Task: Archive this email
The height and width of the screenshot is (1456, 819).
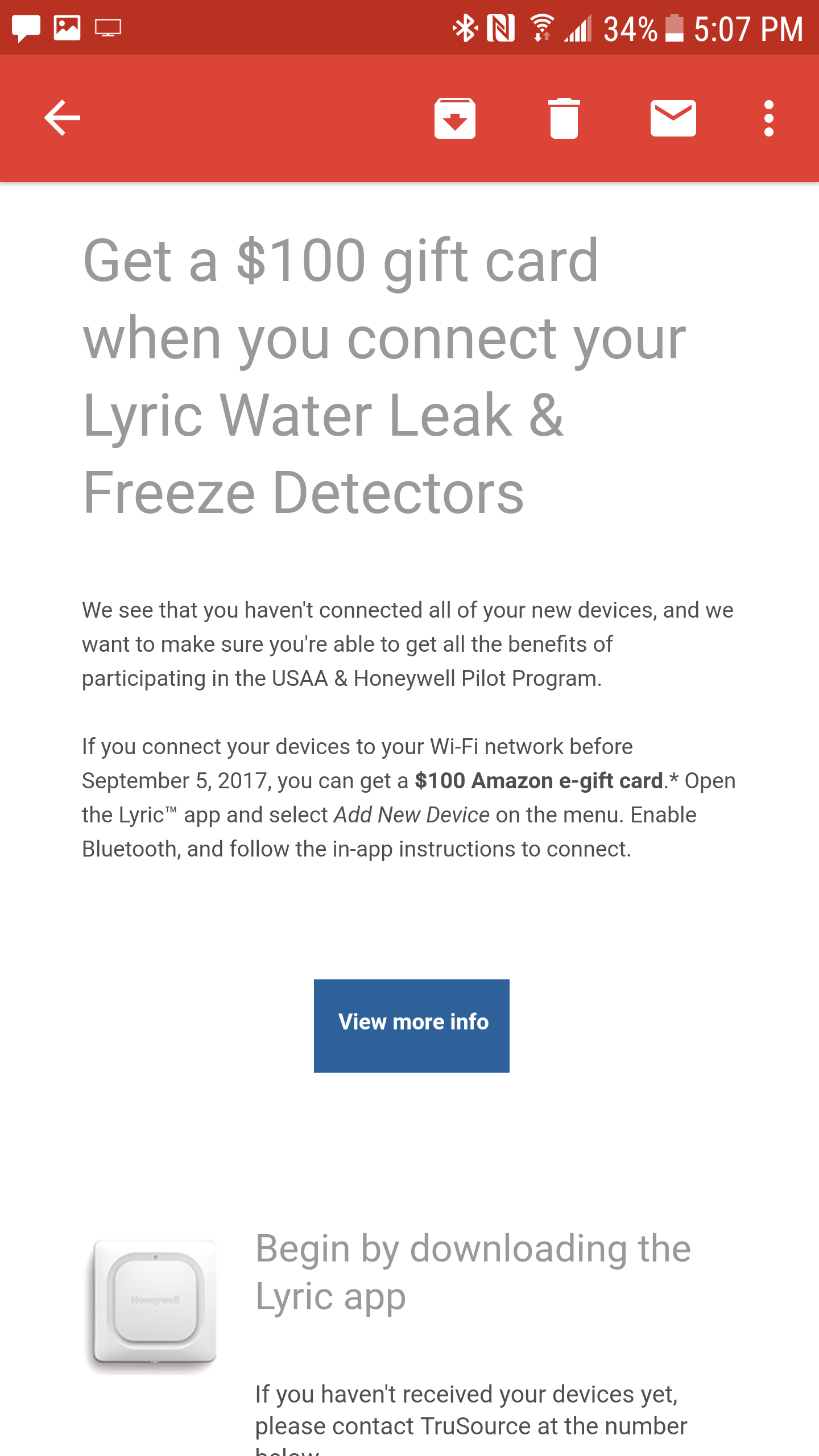Action: (454, 118)
